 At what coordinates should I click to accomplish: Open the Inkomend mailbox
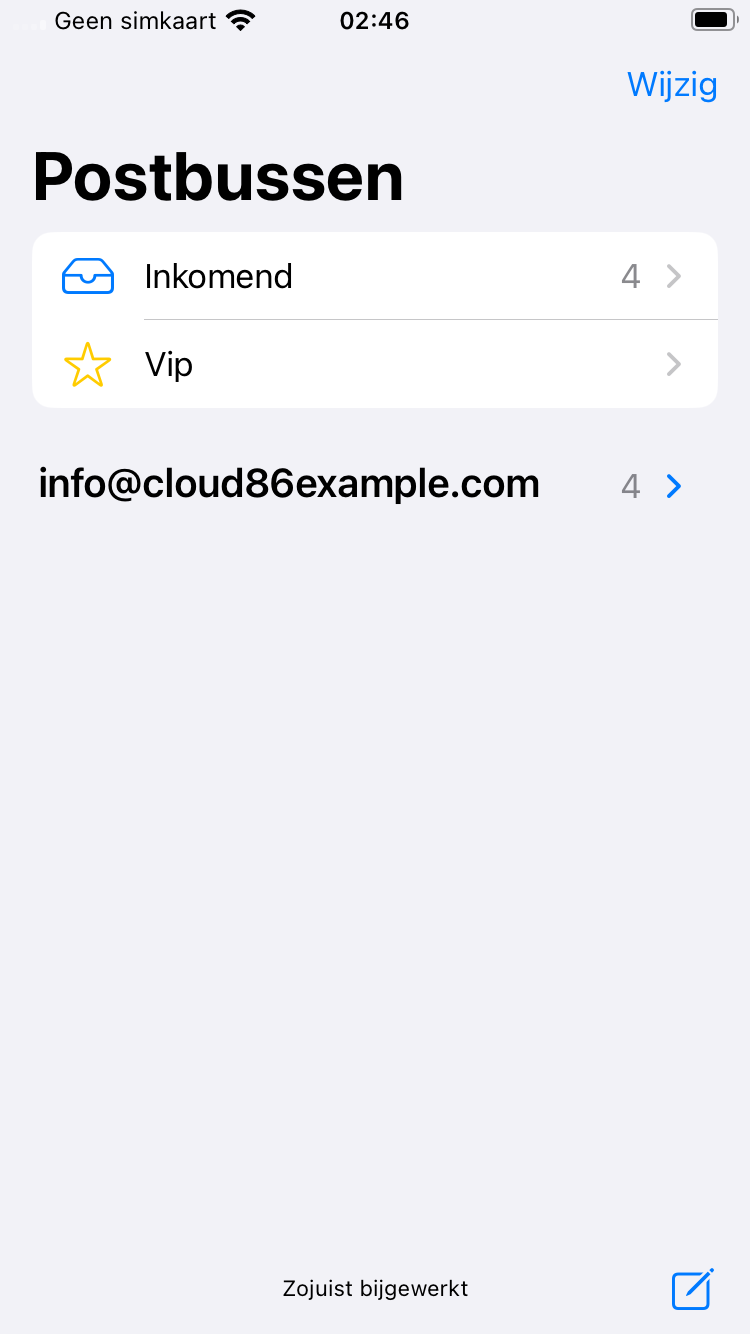pyautogui.click(x=375, y=276)
